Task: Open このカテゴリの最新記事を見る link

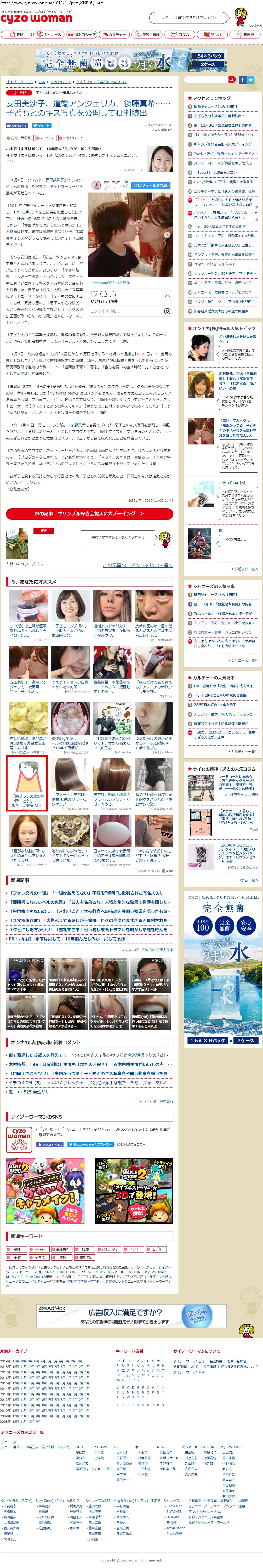Action: pyautogui.click(x=148, y=950)
